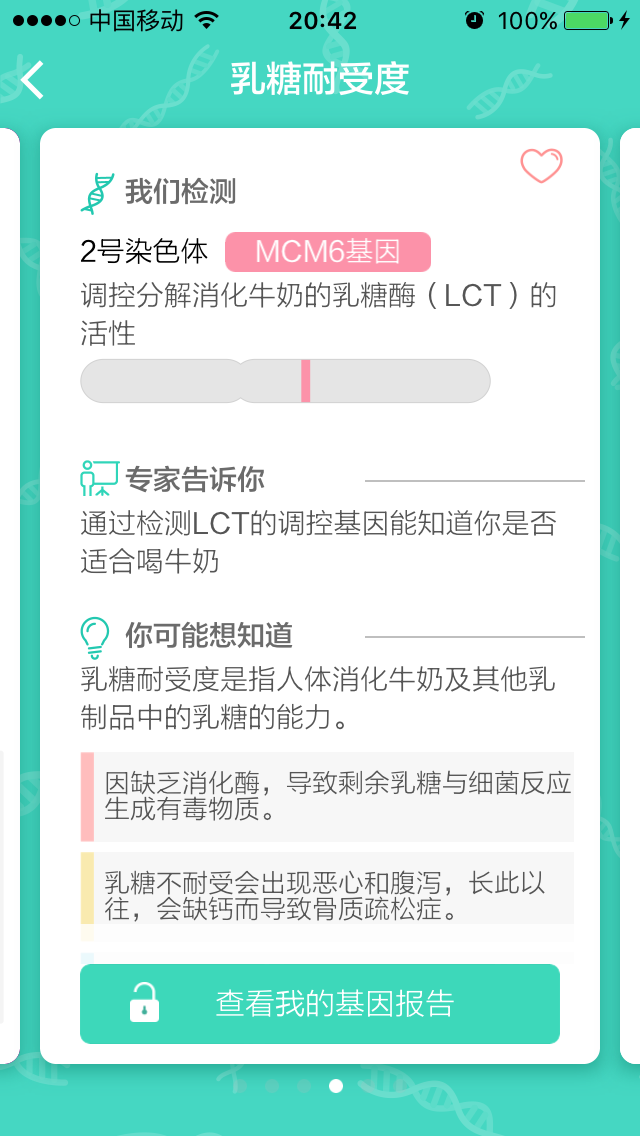Favorite this card with the heart icon
This screenshot has width=640, height=1136.
[541, 166]
